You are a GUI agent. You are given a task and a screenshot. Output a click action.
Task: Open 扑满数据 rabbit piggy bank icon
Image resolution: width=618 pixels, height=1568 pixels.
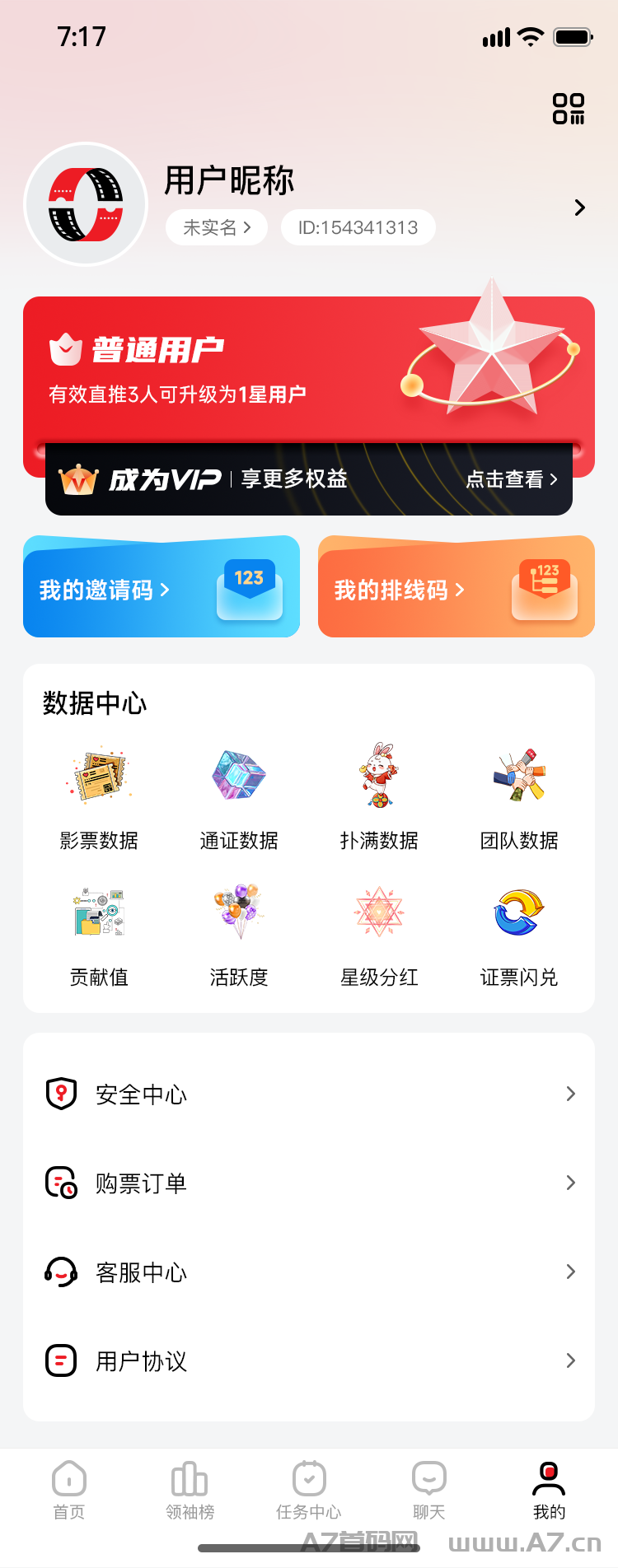[x=378, y=774]
